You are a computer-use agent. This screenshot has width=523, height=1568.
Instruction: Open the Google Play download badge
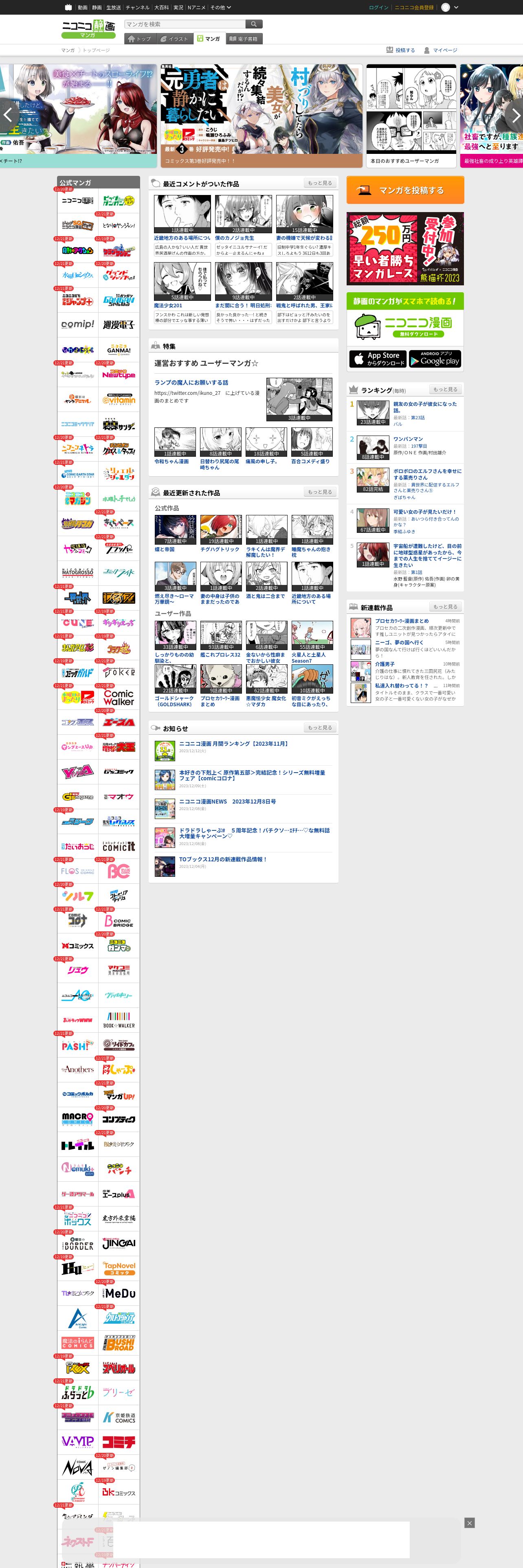435,359
